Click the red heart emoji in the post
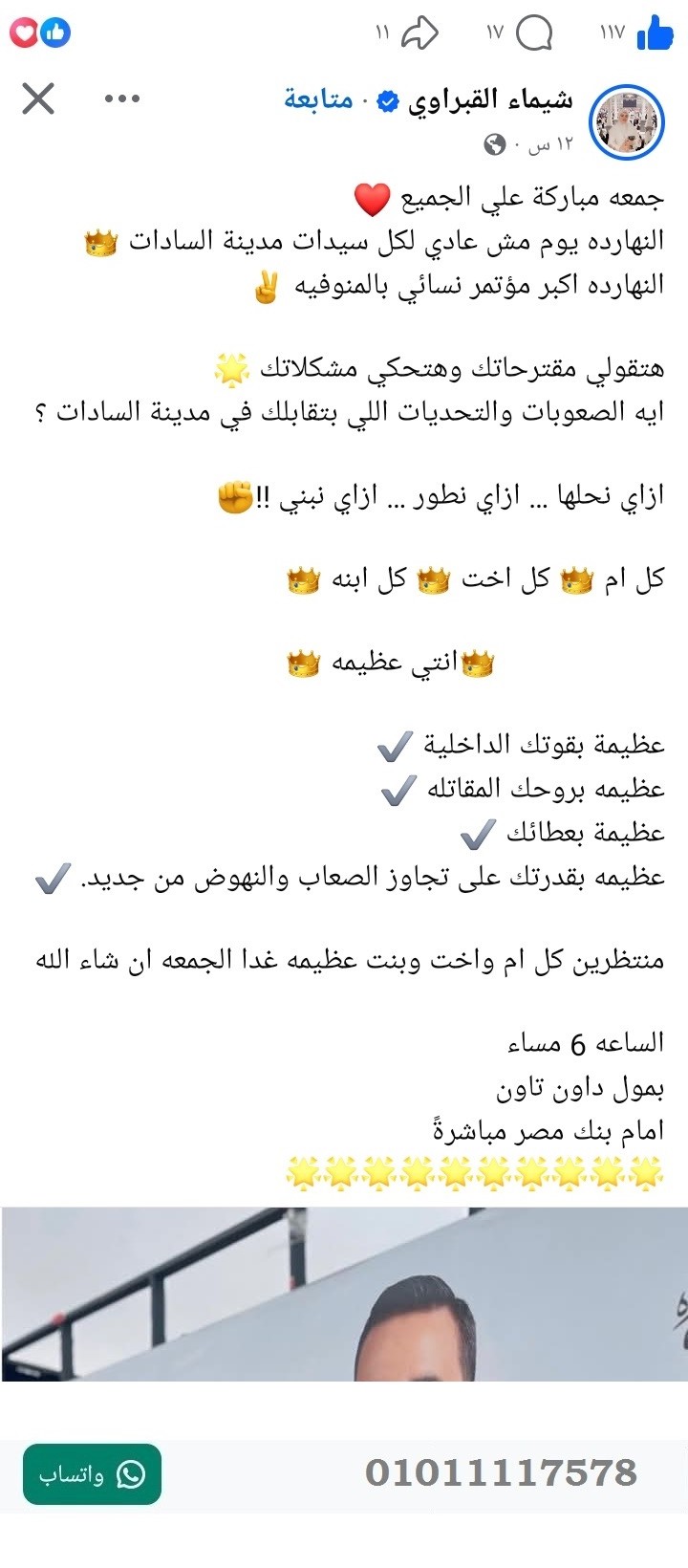Screen dimensions: 688x1568 pos(375,196)
